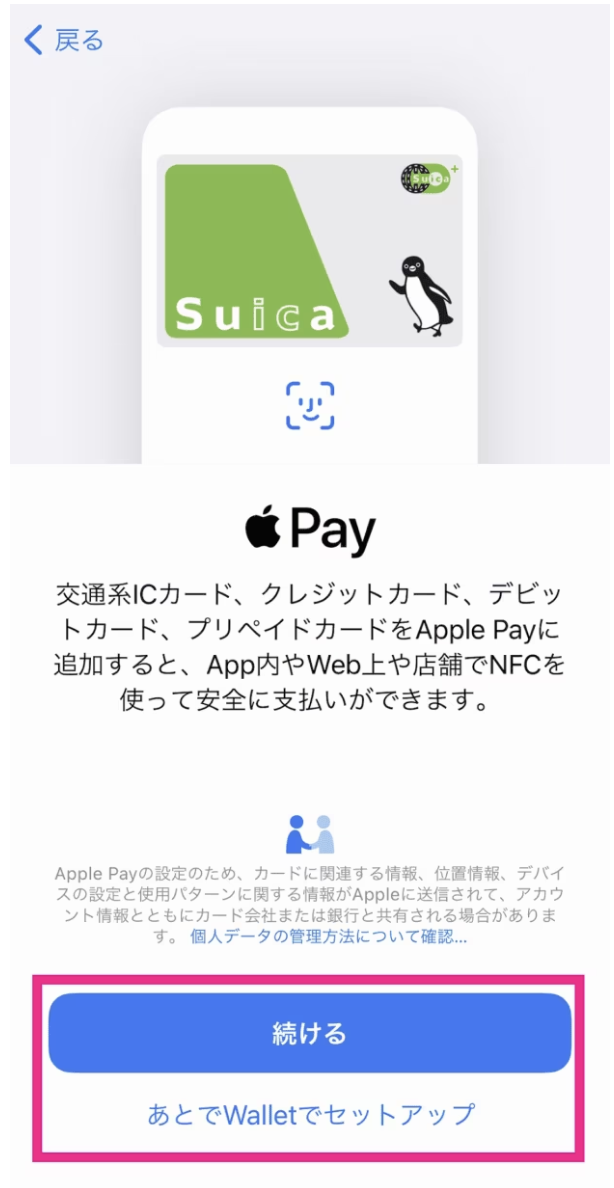Viewport: 614px width, 1188px height.
Task: Choose あとでWalletでセットアップ
Action: [x=309, y=1113]
